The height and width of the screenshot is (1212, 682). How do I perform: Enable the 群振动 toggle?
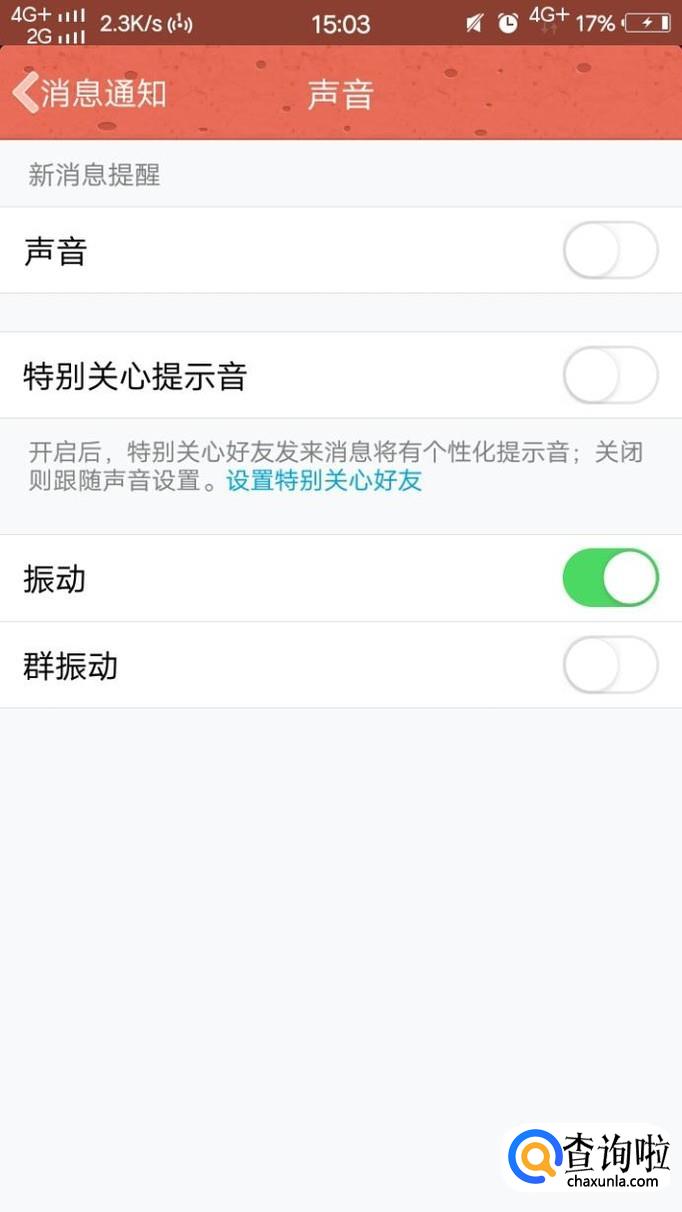click(x=610, y=665)
